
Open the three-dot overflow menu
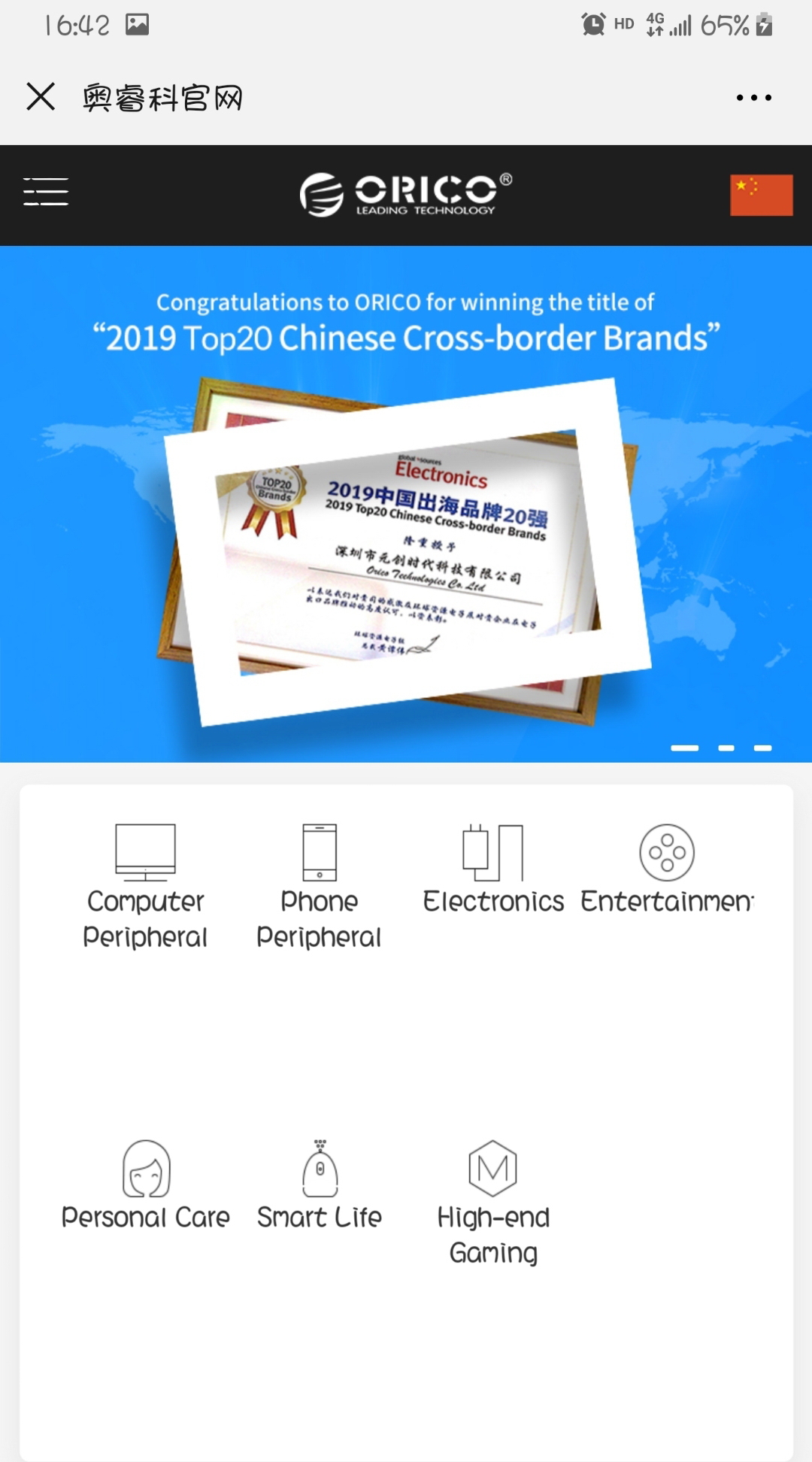coord(753,98)
